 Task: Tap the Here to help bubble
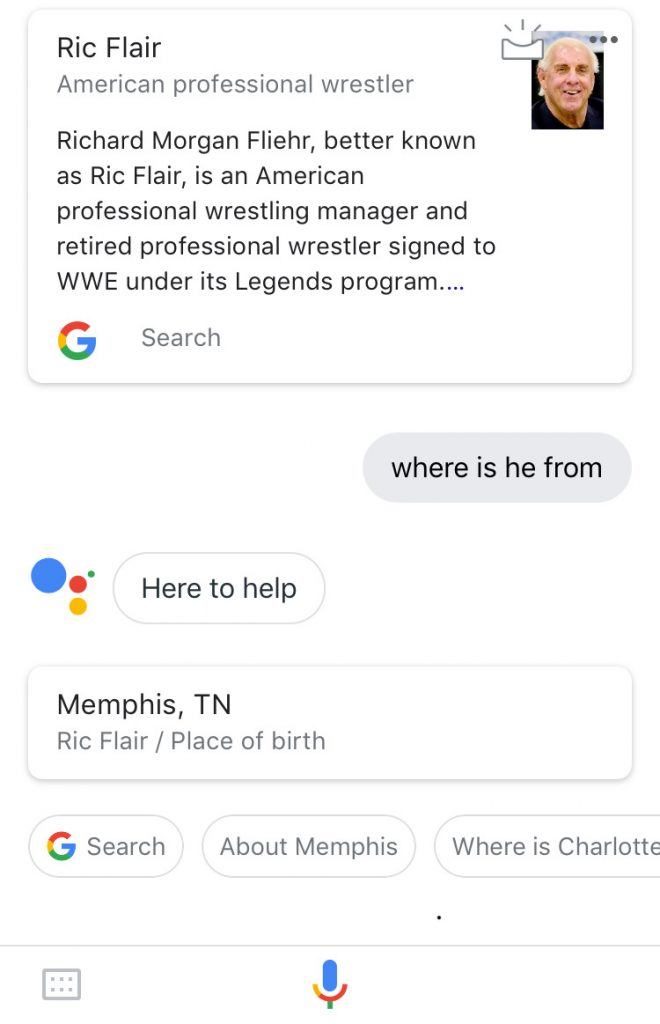tap(219, 588)
